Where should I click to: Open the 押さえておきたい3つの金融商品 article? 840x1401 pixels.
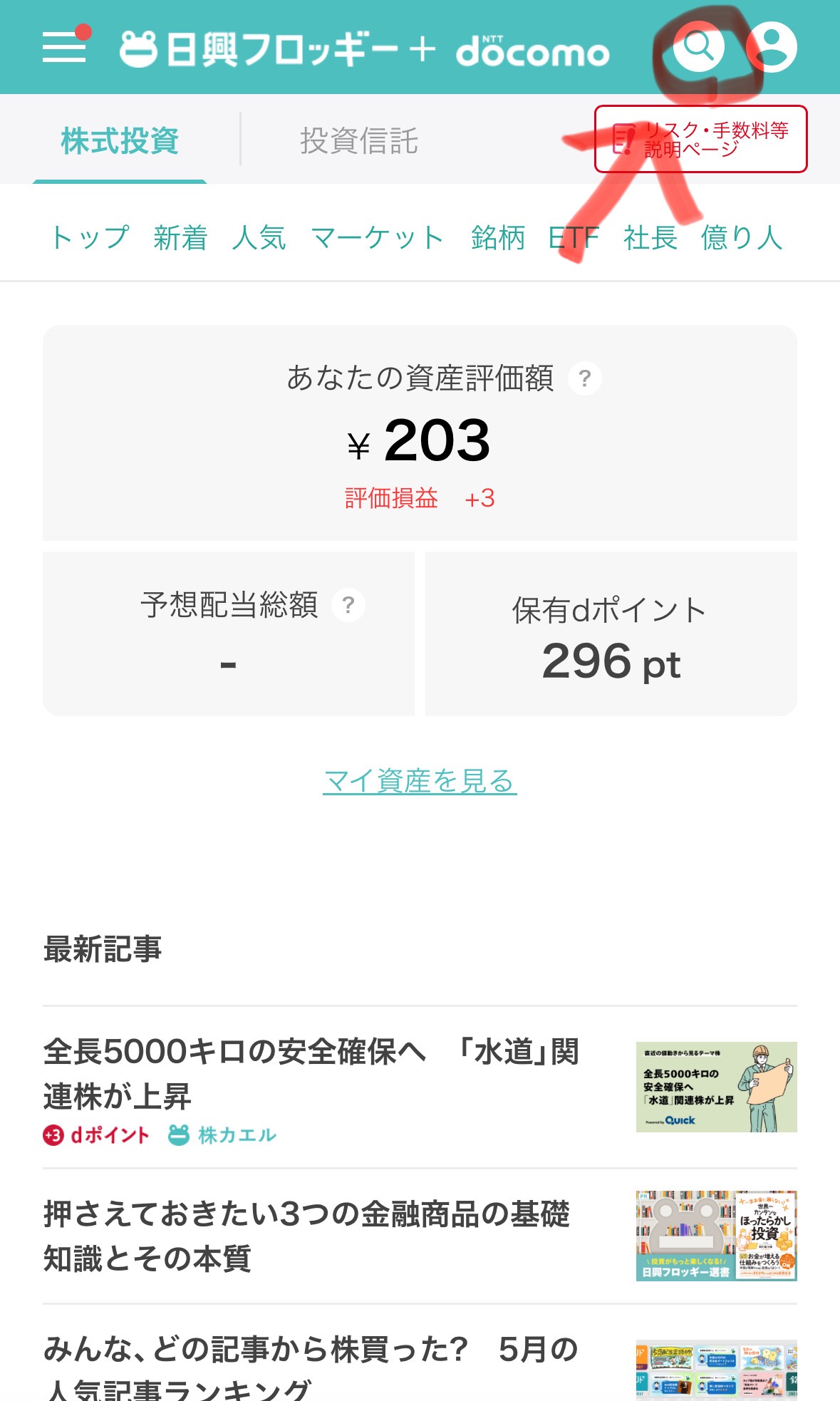click(x=306, y=1236)
